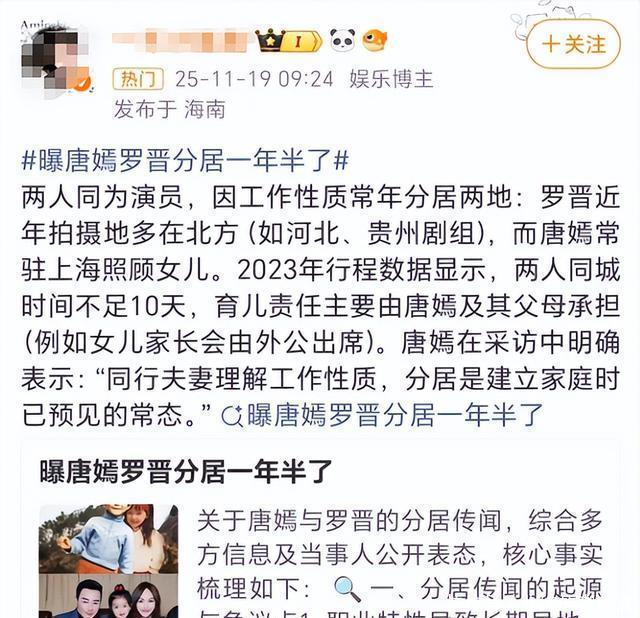Open the poster's profile avatar
This screenshot has height=618, width=640.
(x=55, y=61)
